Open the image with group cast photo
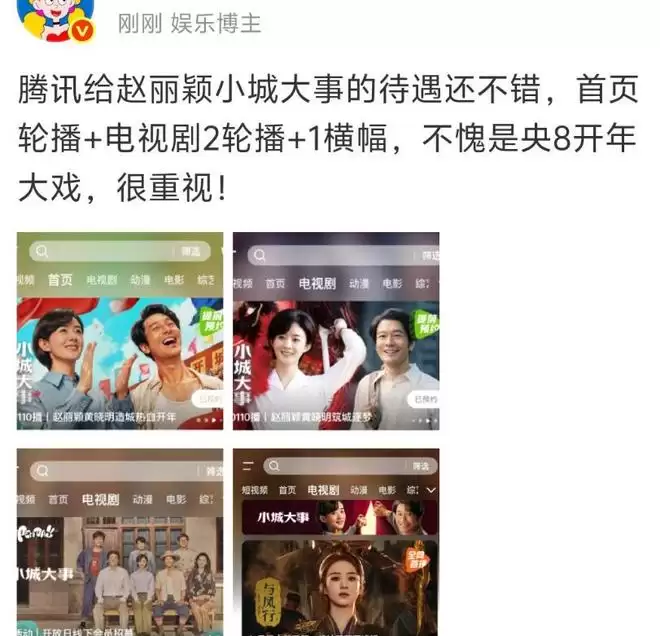 tap(120, 542)
